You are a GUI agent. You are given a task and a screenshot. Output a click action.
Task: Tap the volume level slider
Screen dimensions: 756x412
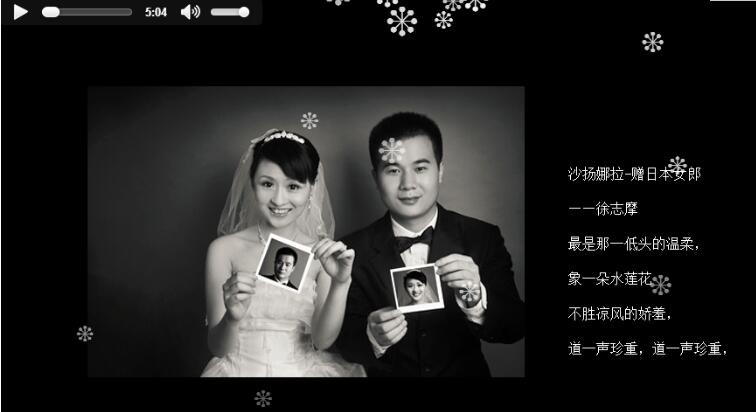(229, 12)
